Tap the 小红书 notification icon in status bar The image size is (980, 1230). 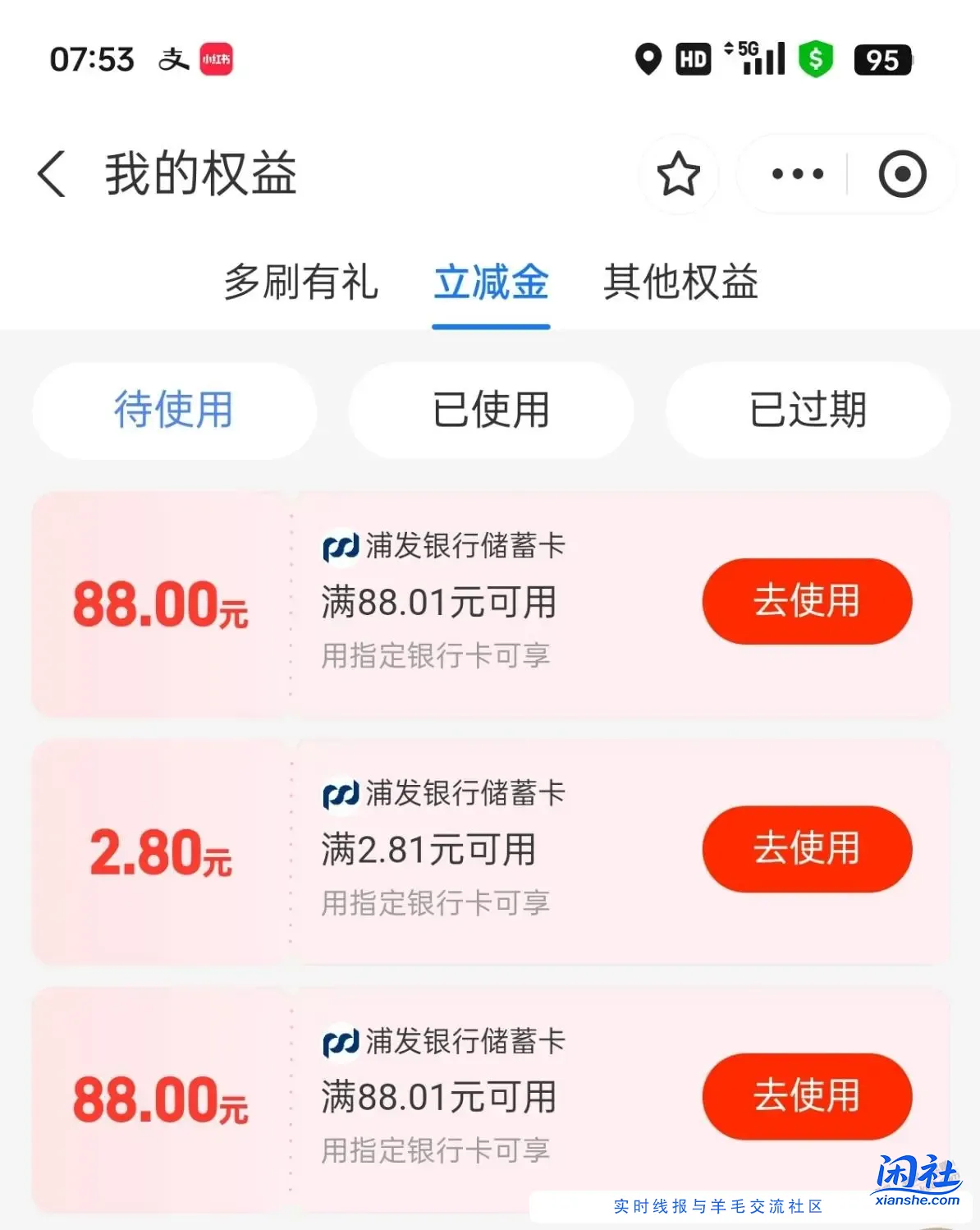pos(216,60)
